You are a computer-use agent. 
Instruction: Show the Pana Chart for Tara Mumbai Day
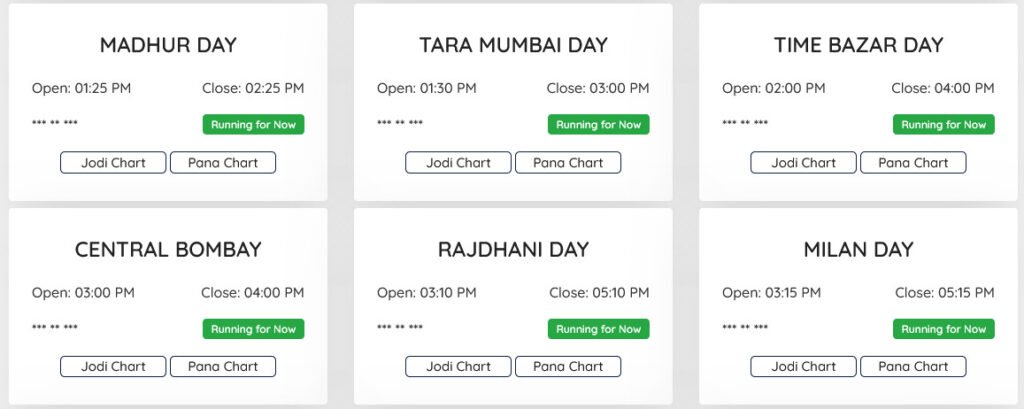568,163
